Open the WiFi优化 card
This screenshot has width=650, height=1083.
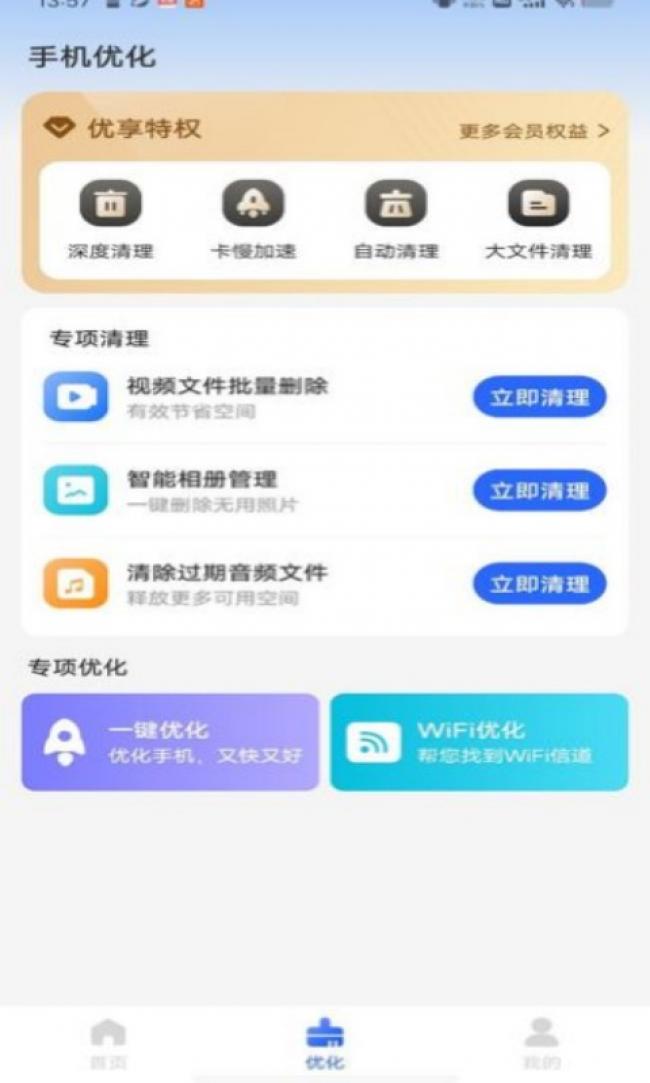tap(479, 742)
